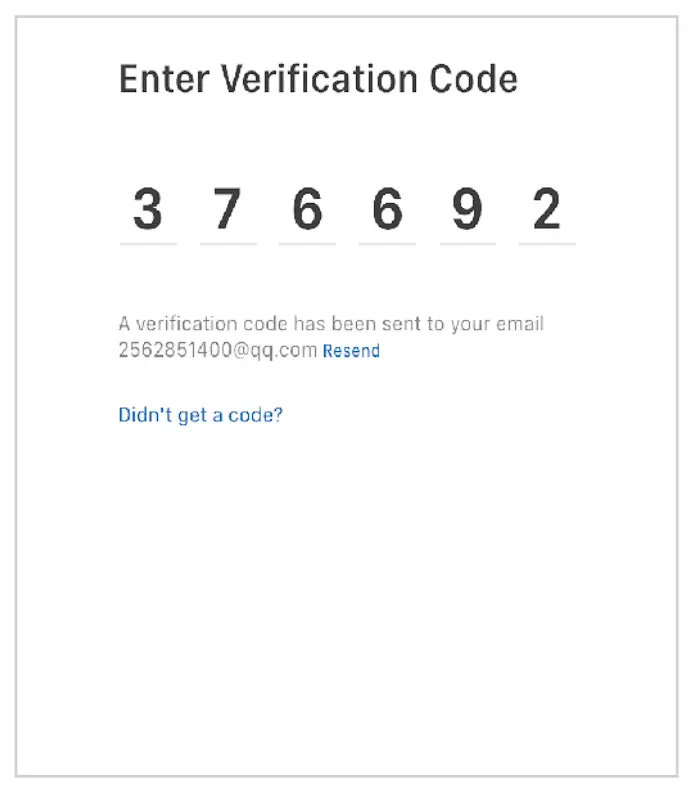Select the last code digit field showing 2
Viewport: 689px width, 791px height.
coord(546,211)
